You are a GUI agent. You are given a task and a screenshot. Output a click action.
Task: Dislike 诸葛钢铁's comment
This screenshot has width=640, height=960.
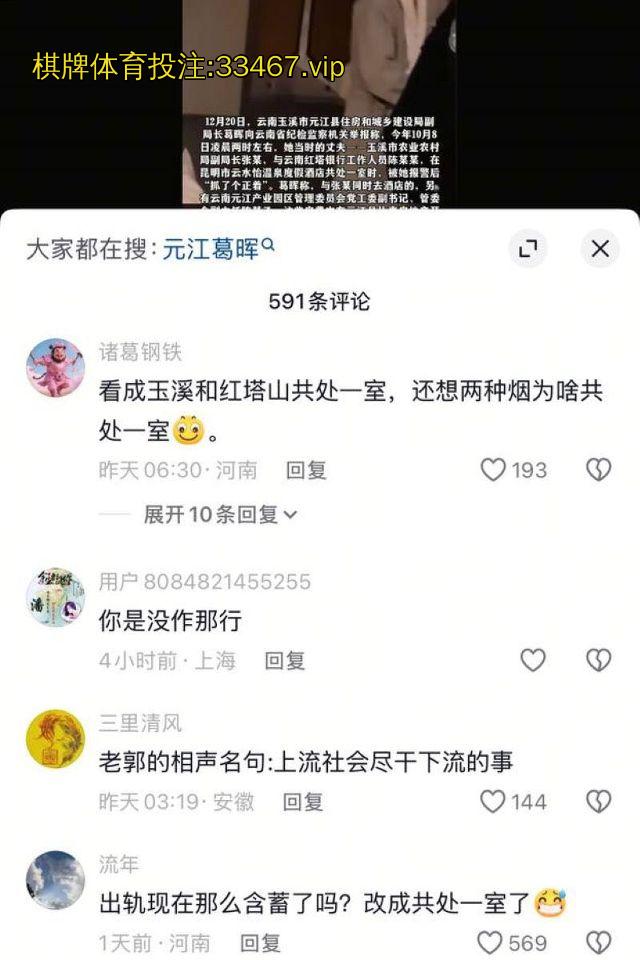coord(598,470)
